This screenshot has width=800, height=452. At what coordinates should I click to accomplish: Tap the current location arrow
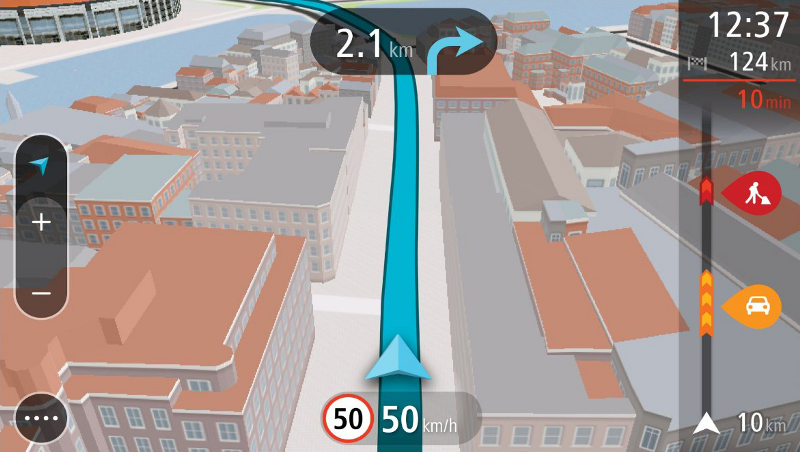[x=398, y=360]
